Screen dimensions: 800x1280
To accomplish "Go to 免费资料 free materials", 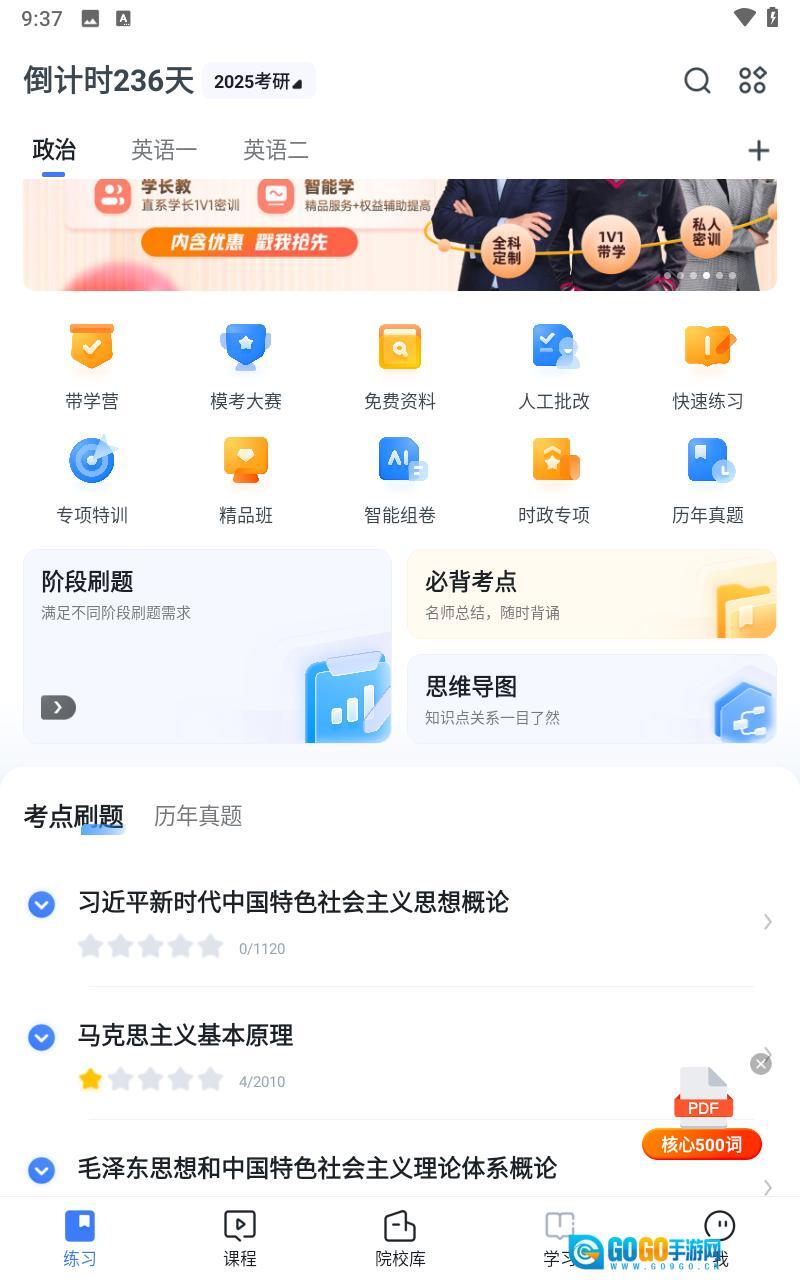I will [x=400, y=367].
